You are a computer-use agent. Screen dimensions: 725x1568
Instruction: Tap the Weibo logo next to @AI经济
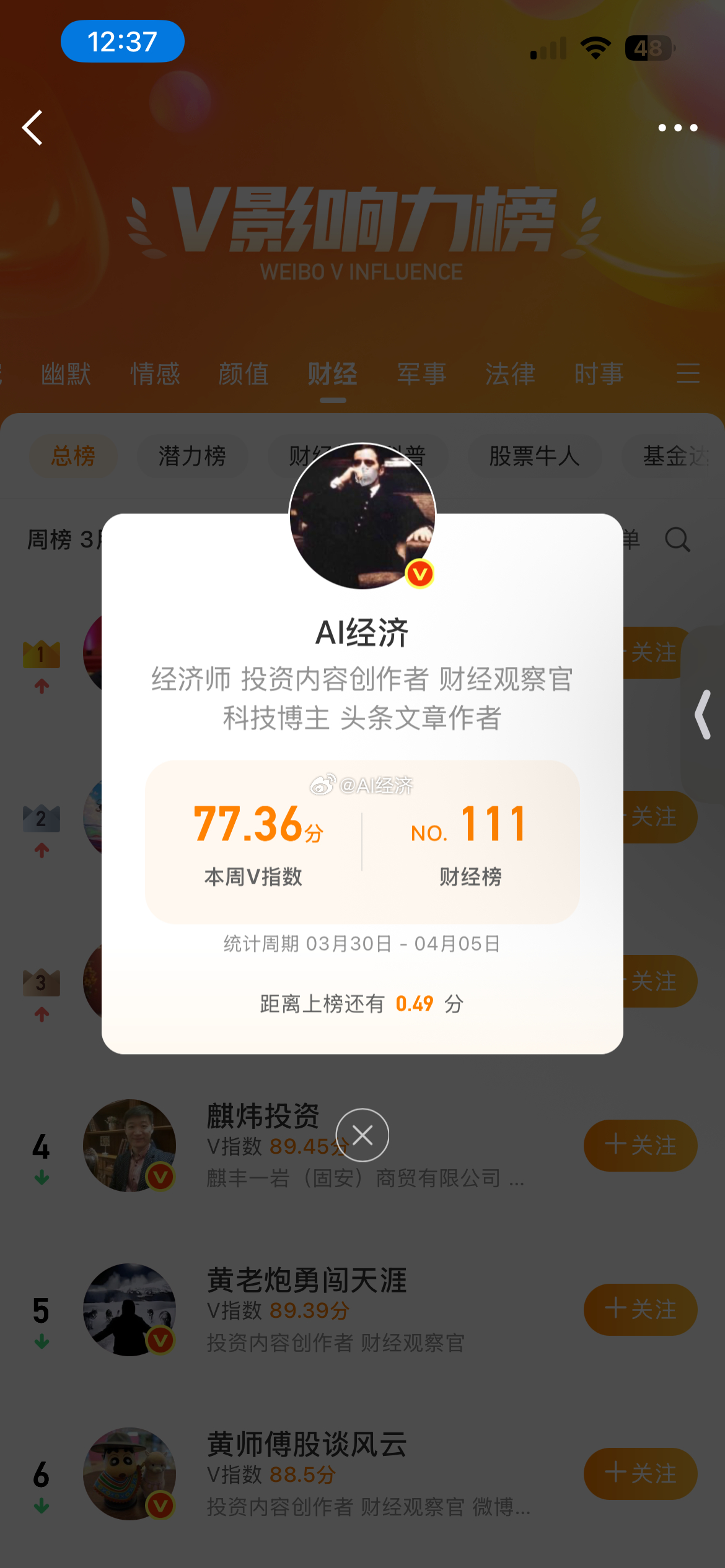tap(324, 784)
